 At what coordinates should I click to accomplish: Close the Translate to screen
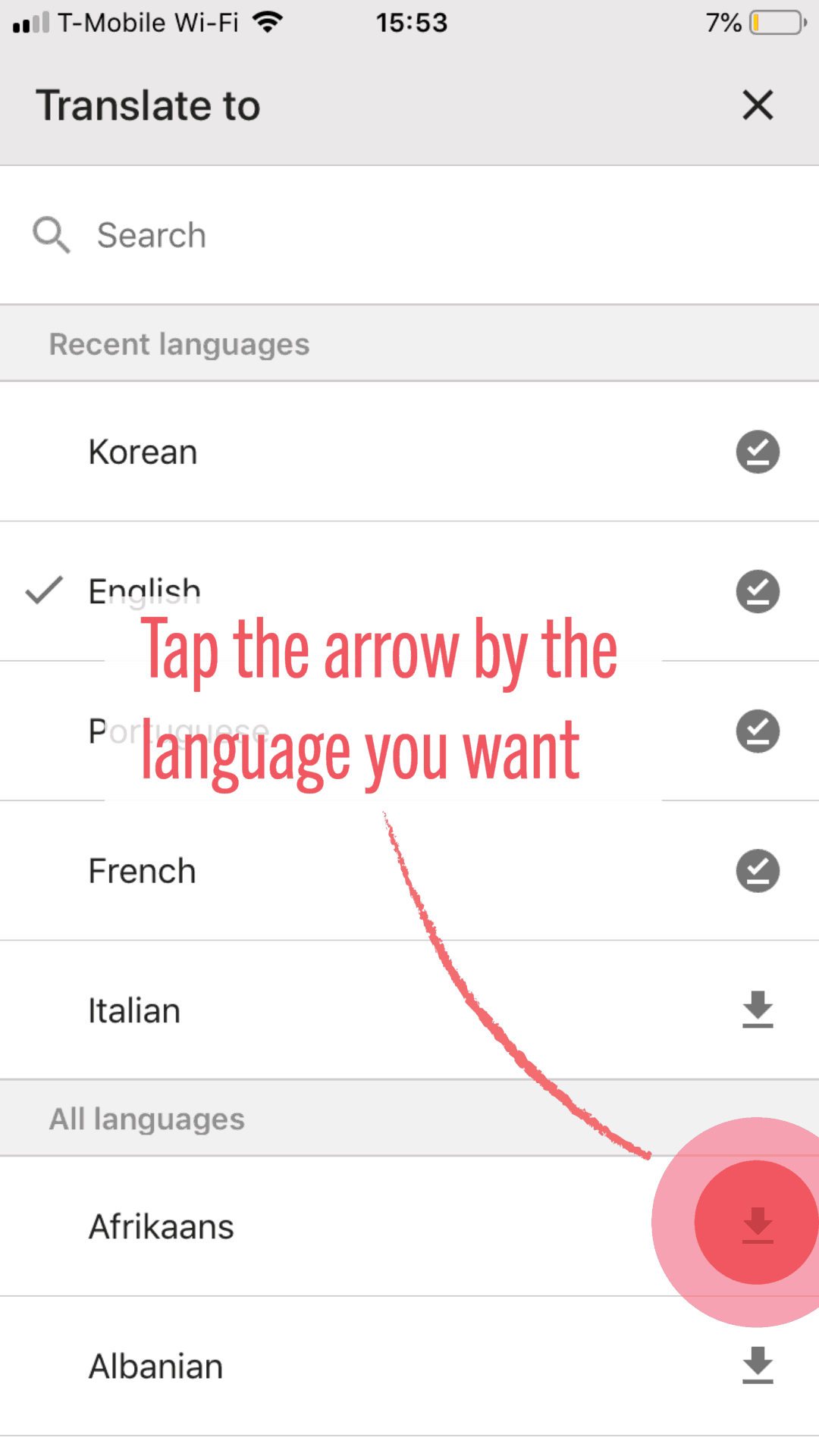pos(758,105)
